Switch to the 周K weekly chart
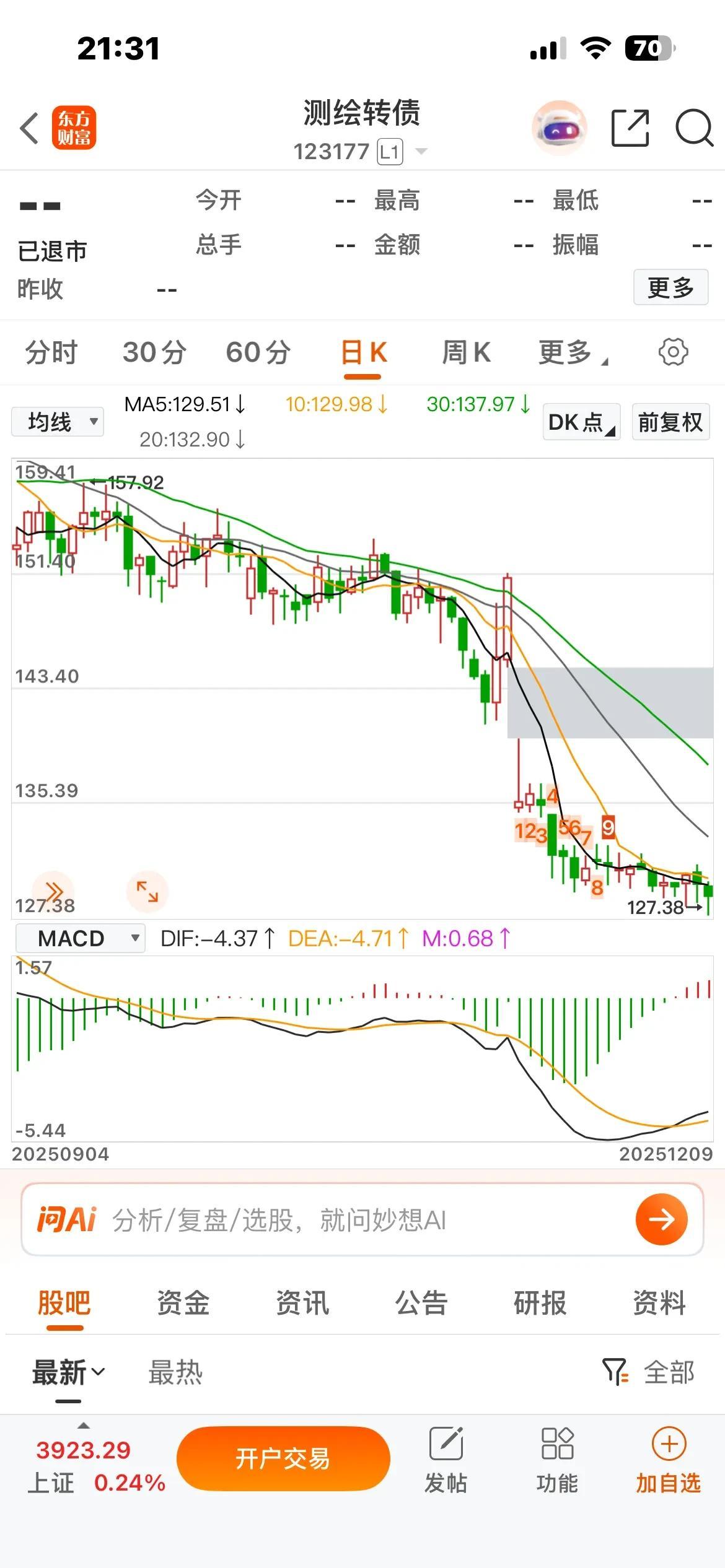 pos(466,352)
